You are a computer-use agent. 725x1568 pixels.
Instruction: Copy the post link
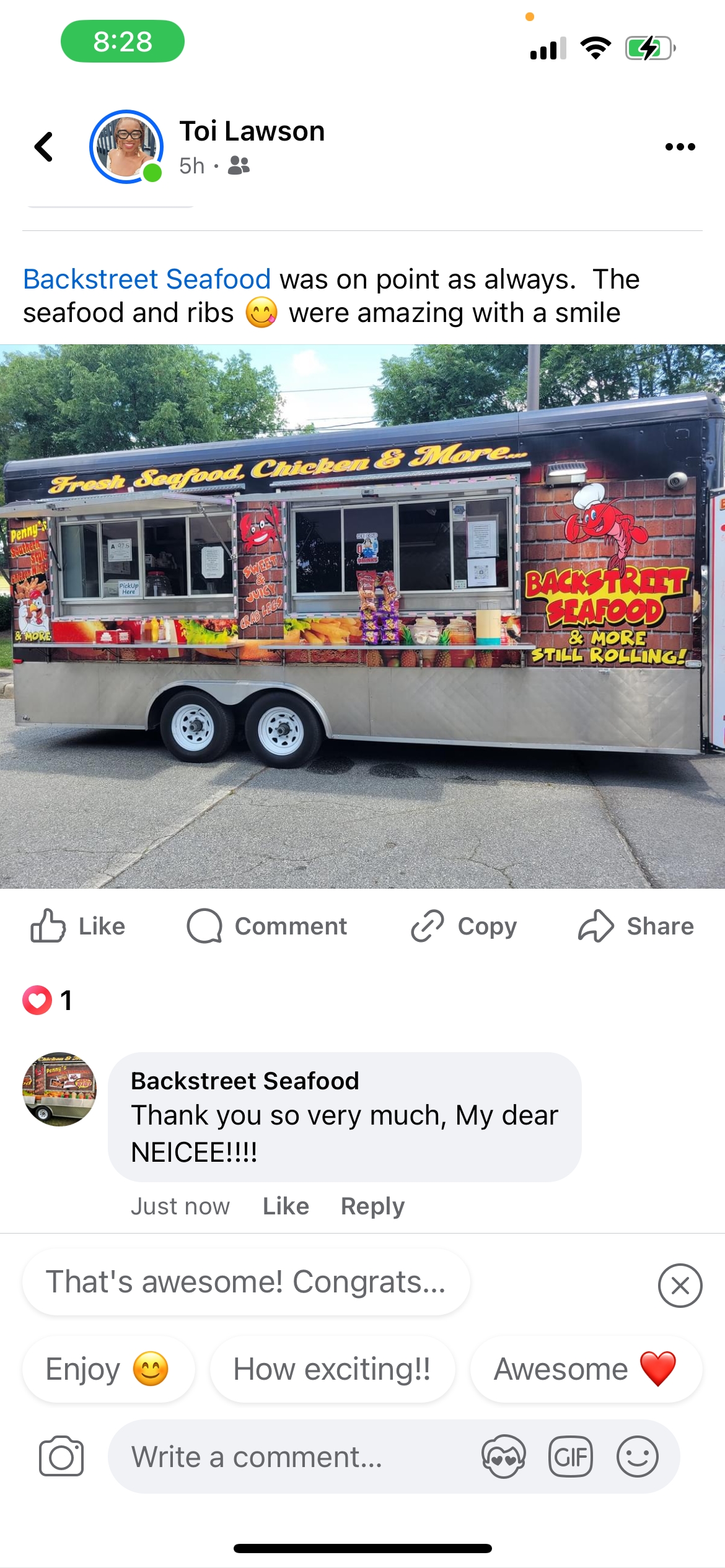pos(464,926)
